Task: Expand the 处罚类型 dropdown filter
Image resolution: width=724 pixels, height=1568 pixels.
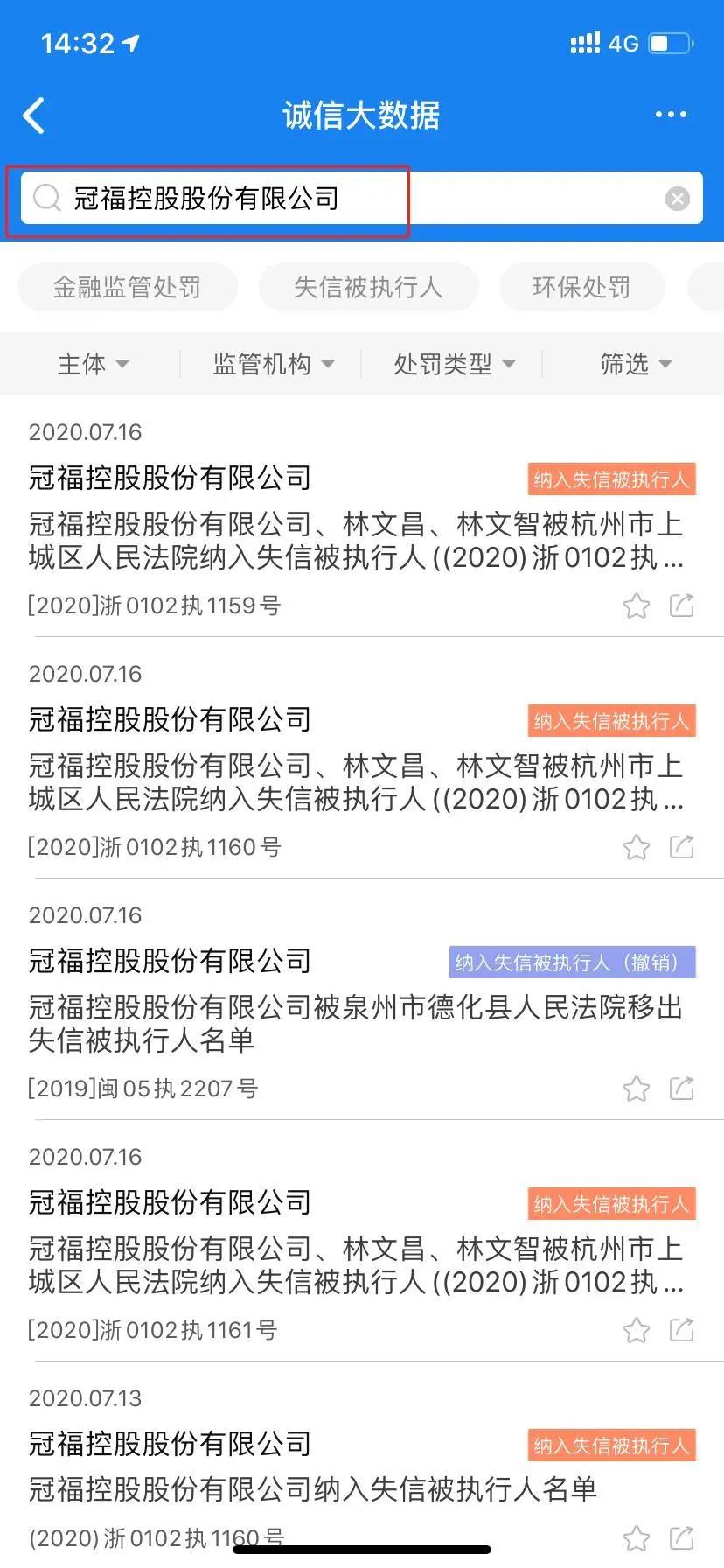Action: click(454, 364)
